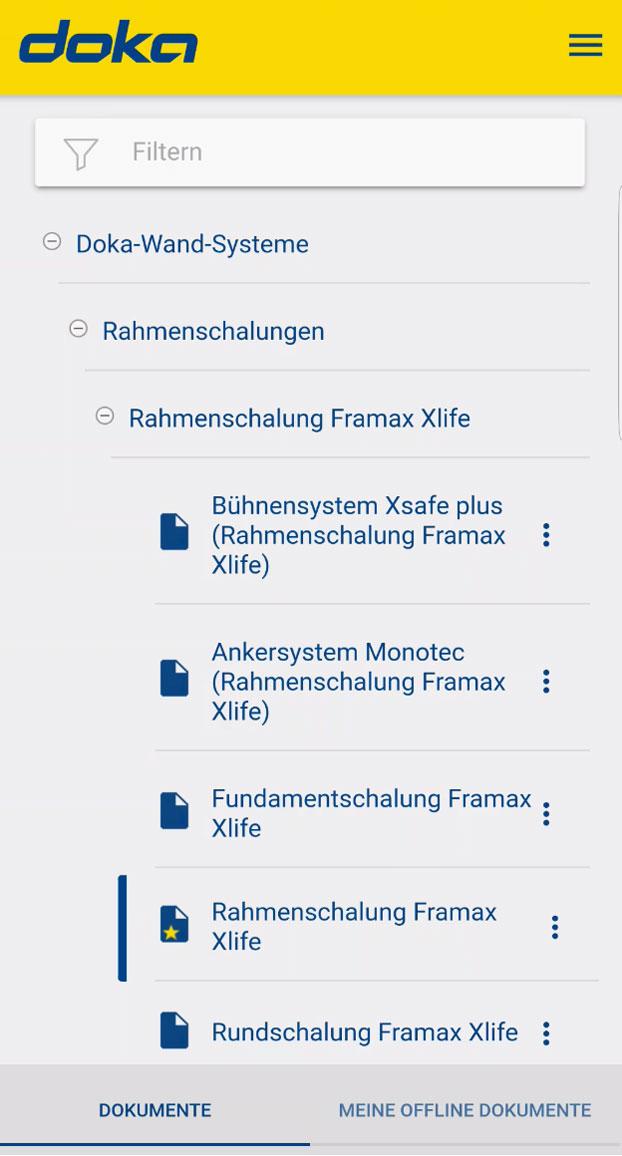The width and height of the screenshot is (622, 1156).
Task: Show more options for Ankersystem Monotec
Action: (x=546, y=681)
